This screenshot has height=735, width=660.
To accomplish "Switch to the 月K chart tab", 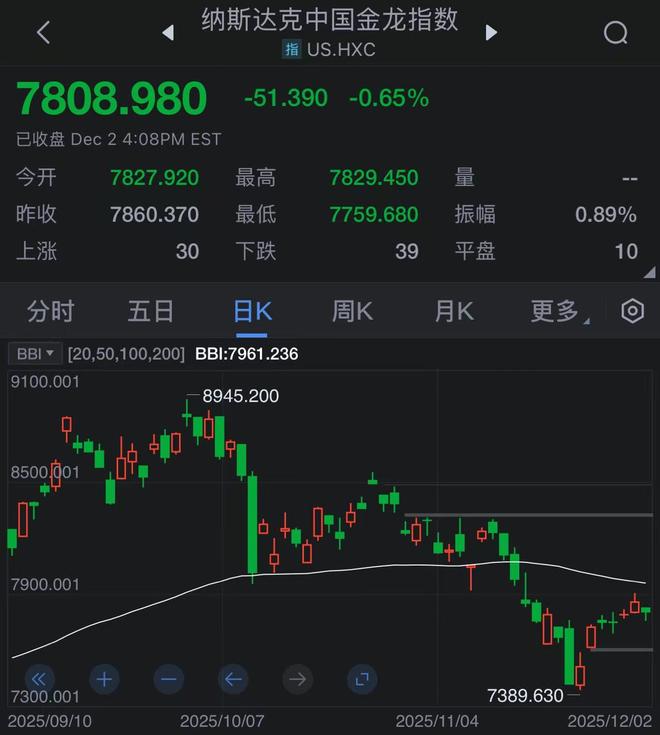I will point(453,311).
